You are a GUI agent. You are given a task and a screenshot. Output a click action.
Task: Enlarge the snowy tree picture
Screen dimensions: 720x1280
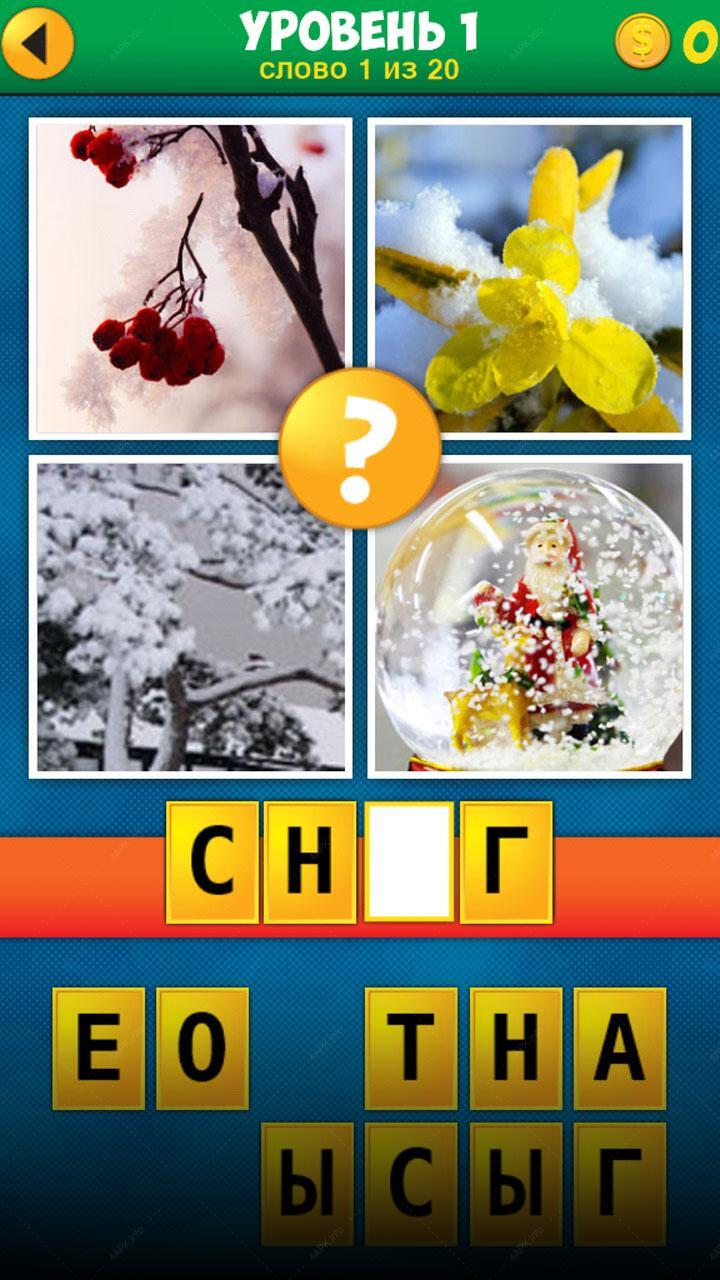[190, 616]
